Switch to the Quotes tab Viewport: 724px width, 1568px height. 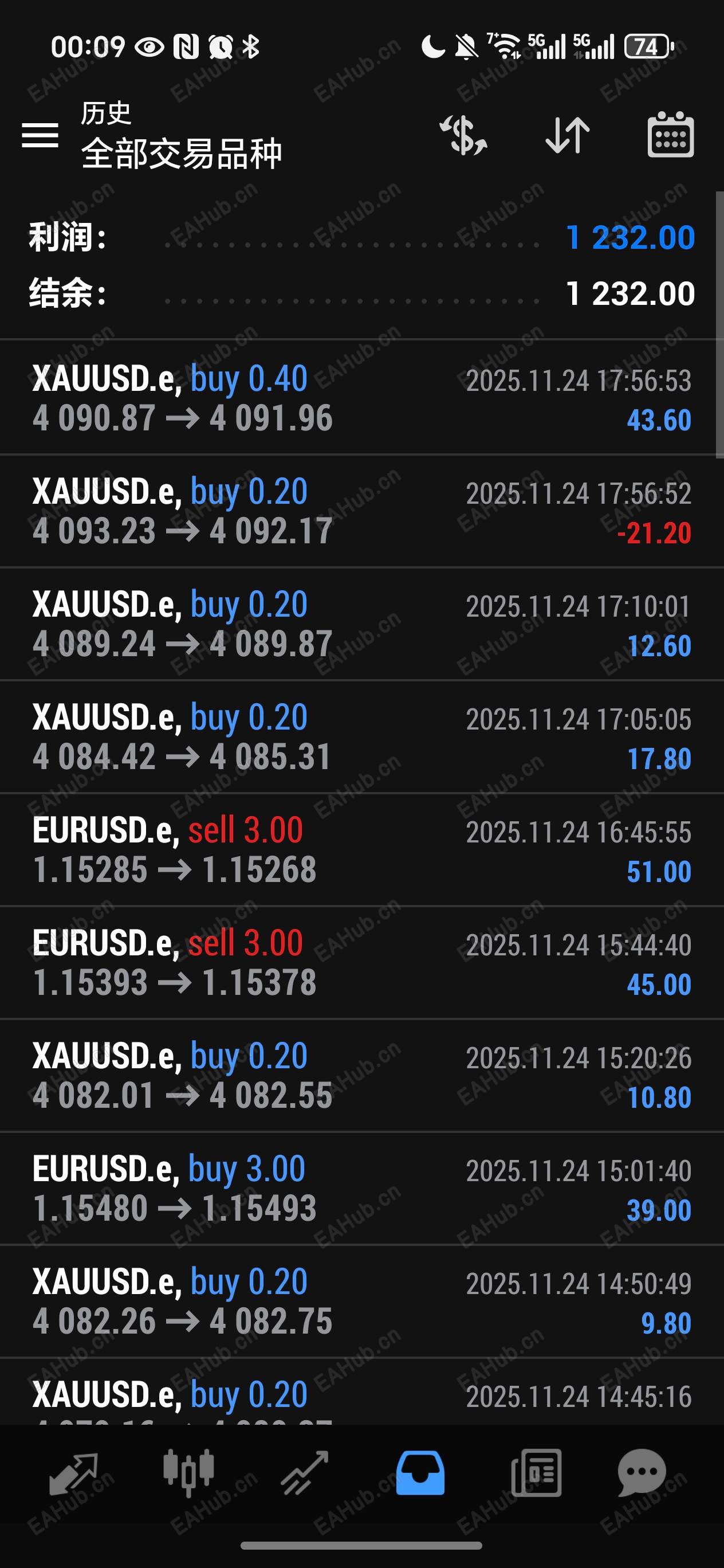click(73, 1473)
